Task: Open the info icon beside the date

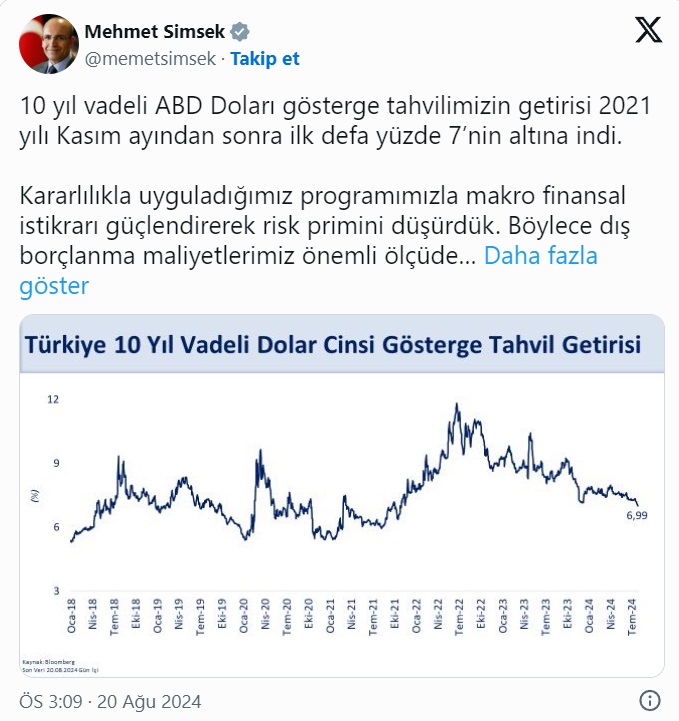Action: pos(649,699)
